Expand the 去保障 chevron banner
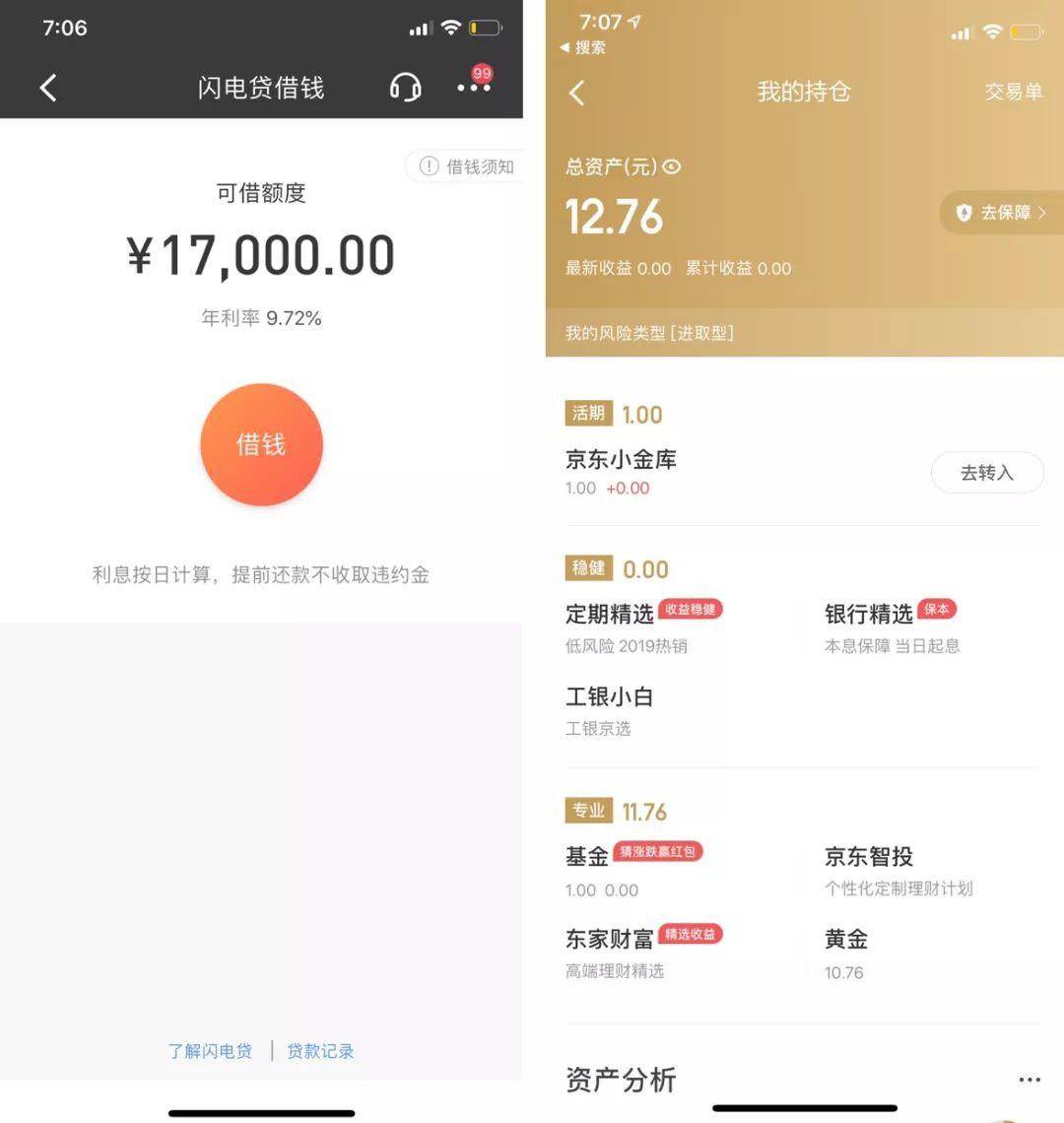 (1044, 213)
